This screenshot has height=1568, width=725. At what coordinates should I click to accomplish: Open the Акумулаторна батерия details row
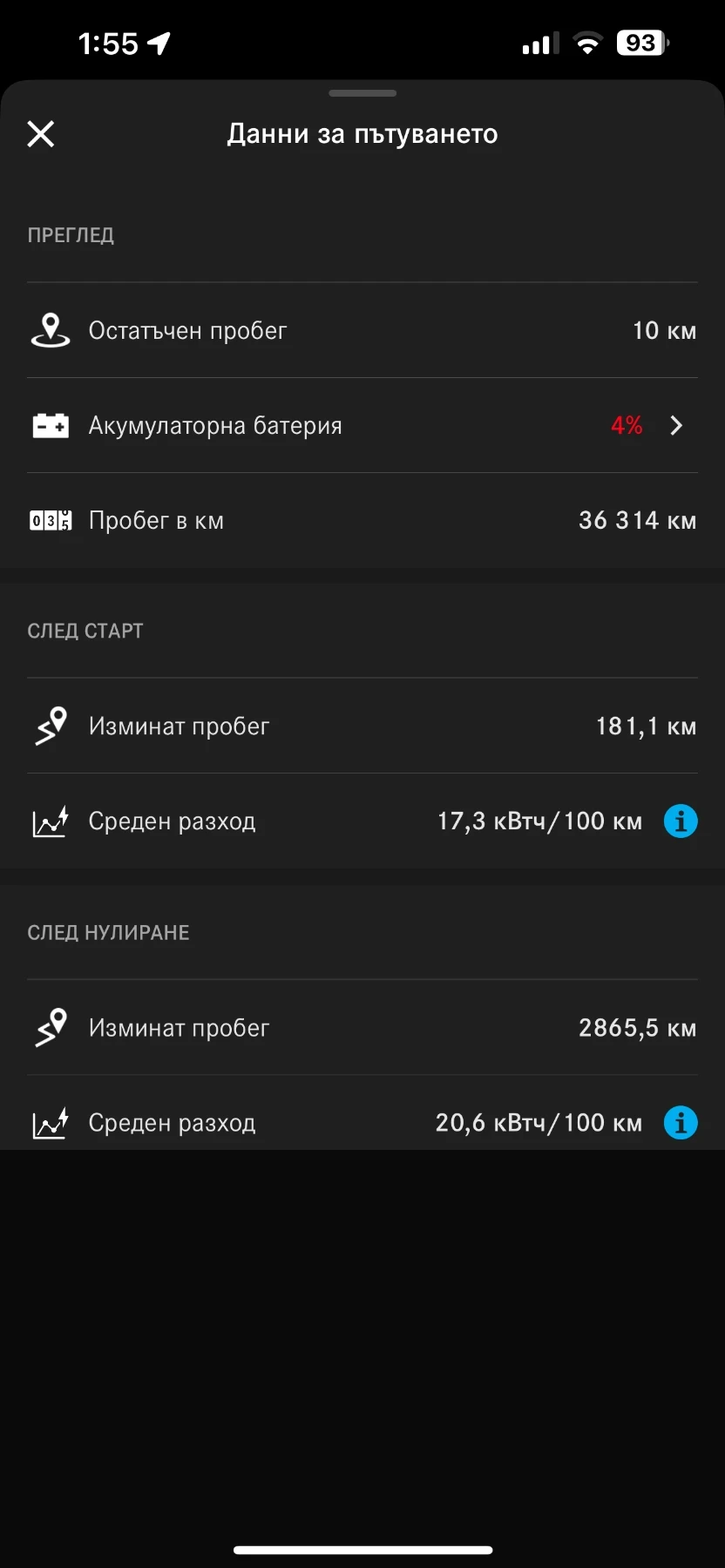point(362,425)
